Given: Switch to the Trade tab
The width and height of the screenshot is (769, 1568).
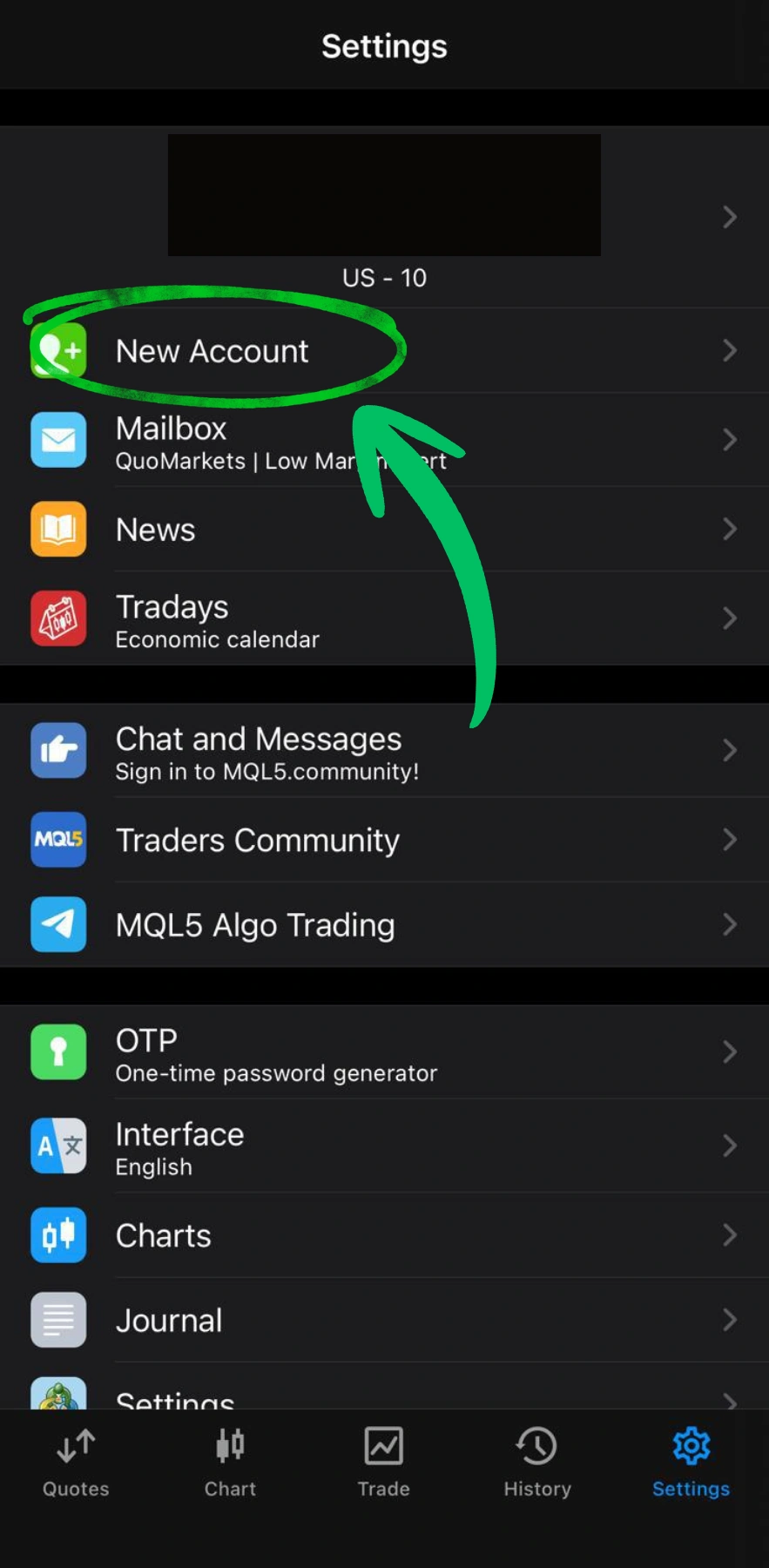Looking at the screenshot, I should [x=383, y=1463].
